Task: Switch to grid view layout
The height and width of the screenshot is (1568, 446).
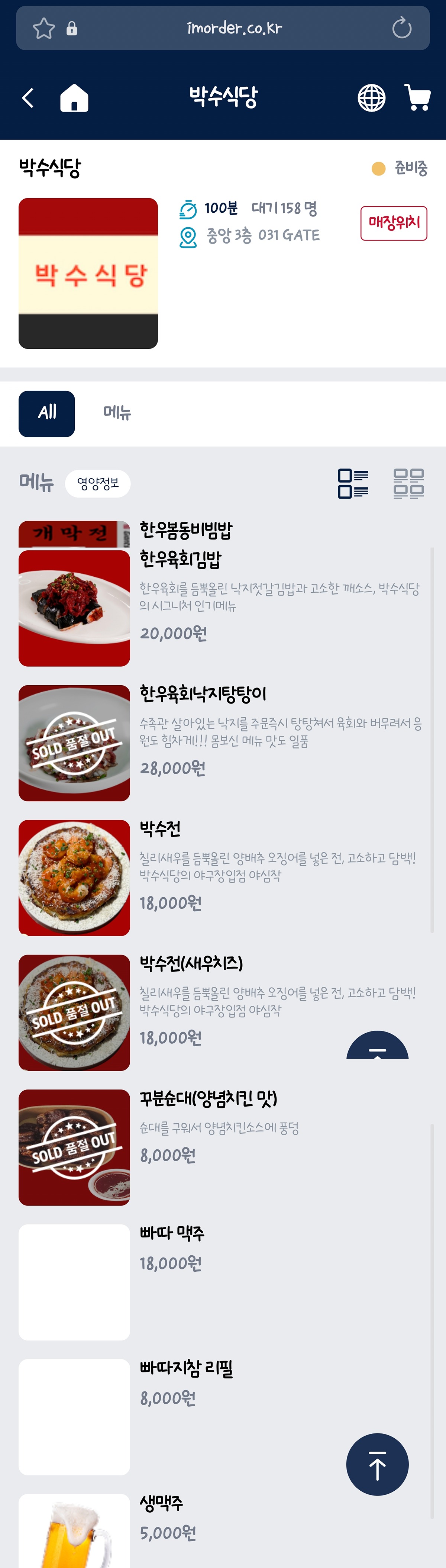Action: [408, 483]
